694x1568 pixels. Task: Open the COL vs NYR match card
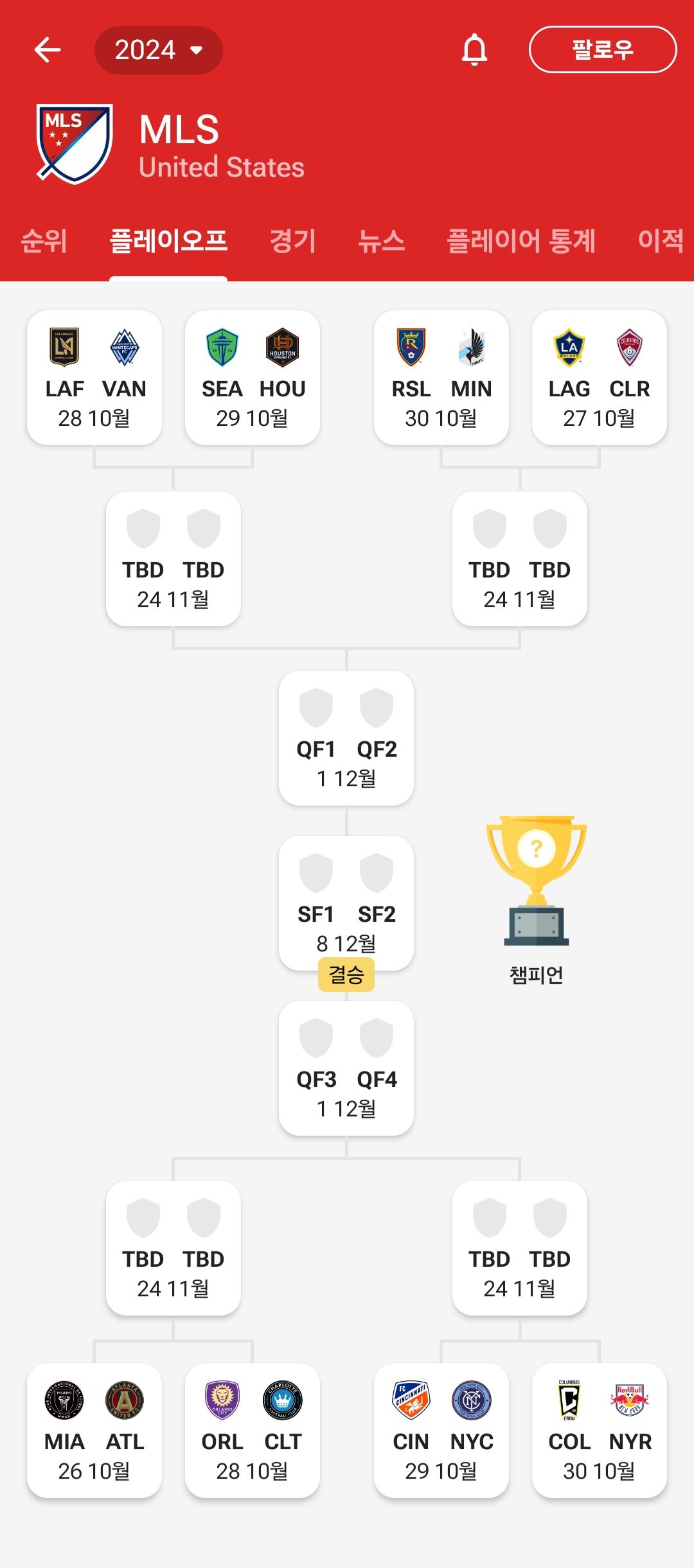(600, 1431)
